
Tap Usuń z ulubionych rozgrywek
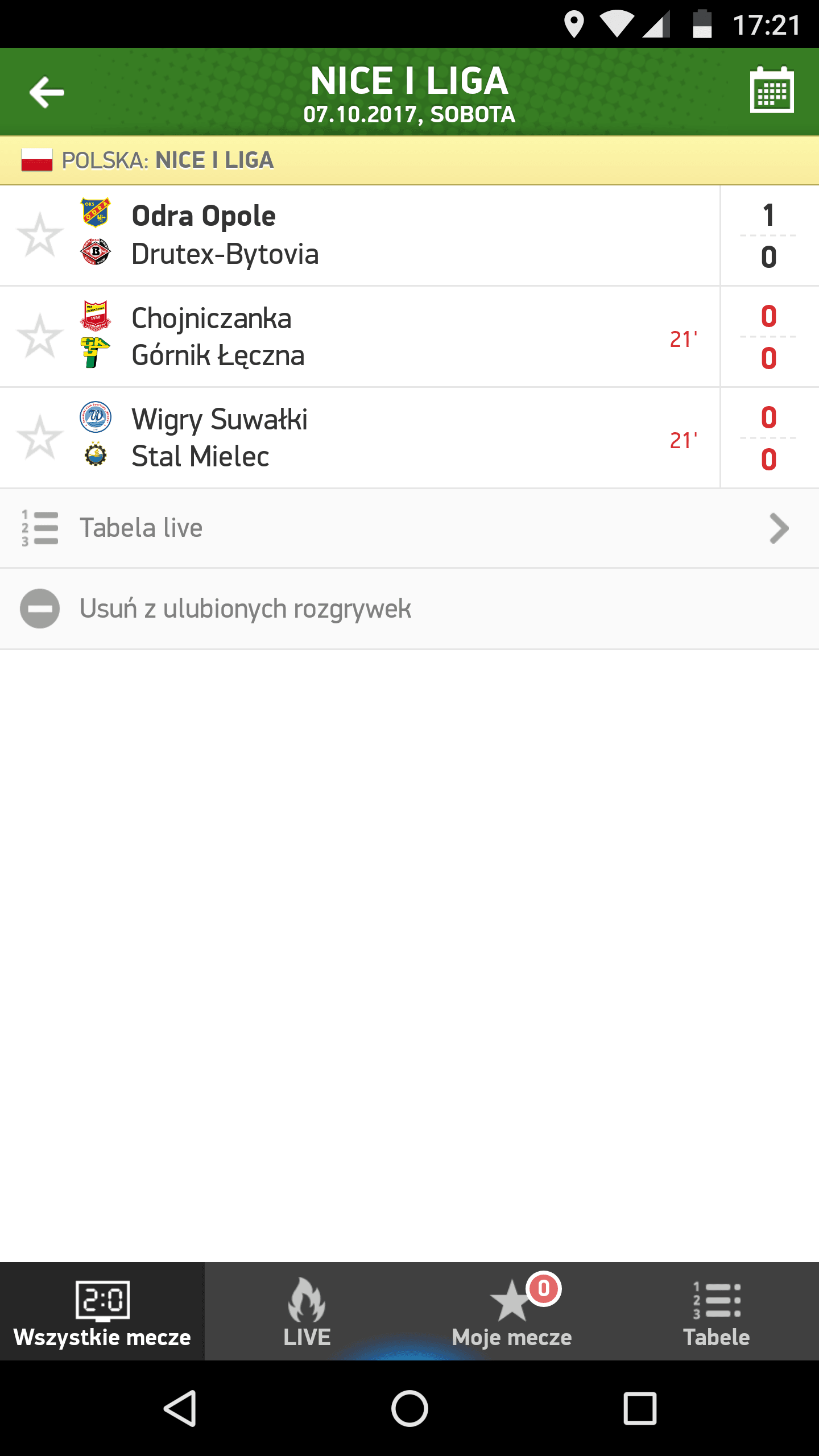point(409,609)
